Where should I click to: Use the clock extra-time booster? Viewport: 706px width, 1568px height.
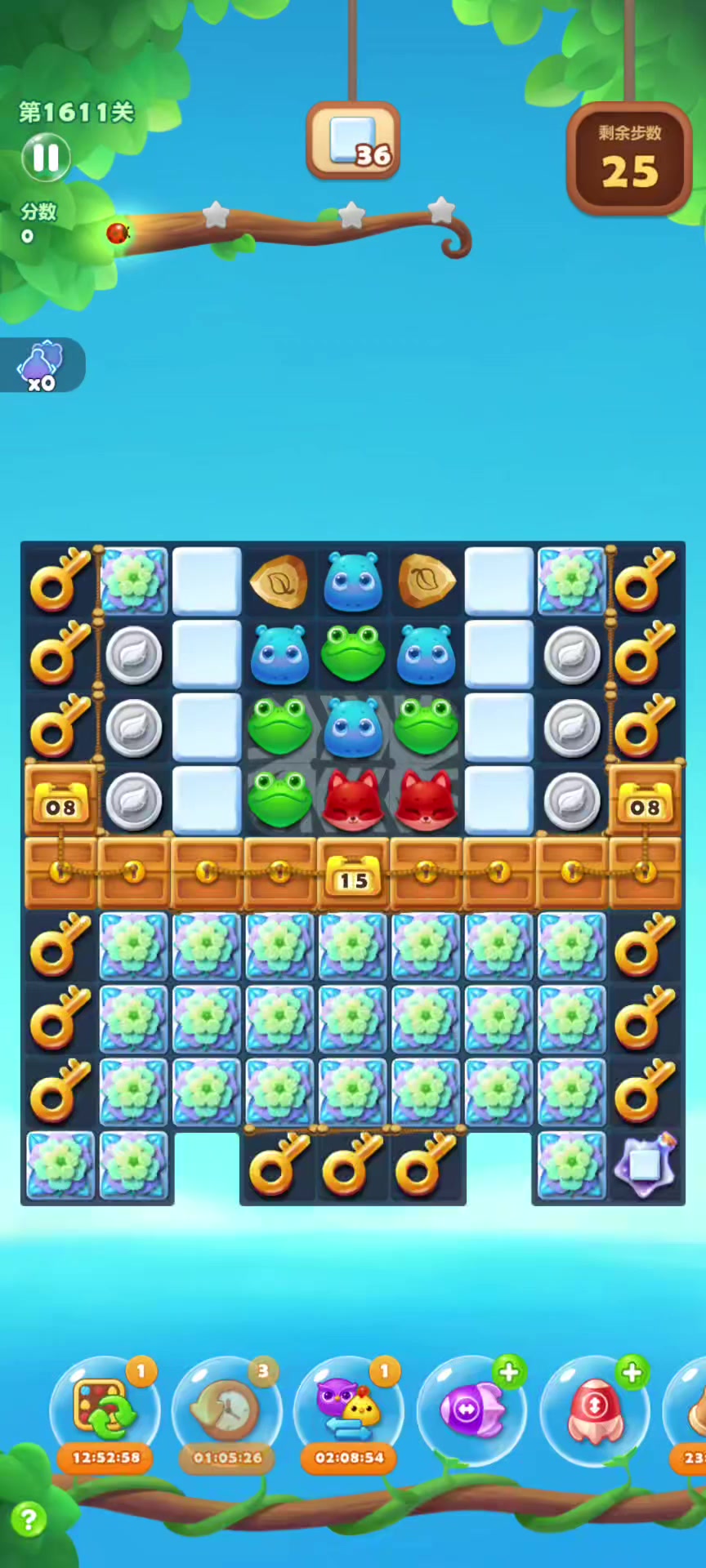pos(227,1410)
